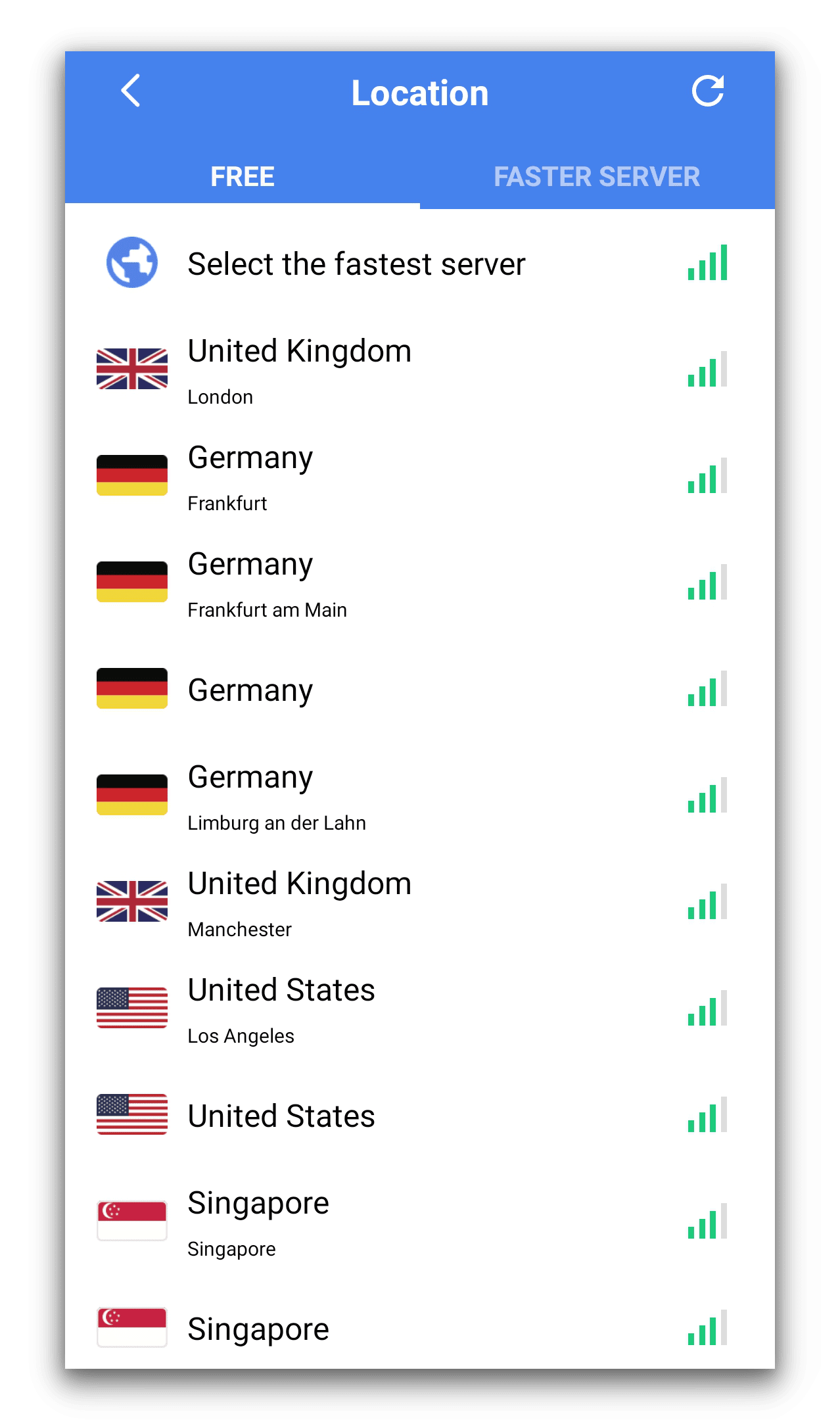Click the United States flag beside Los Angeles
Image resolution: width=840 pixels, height=1424 pixels.
click(131, 1007)
